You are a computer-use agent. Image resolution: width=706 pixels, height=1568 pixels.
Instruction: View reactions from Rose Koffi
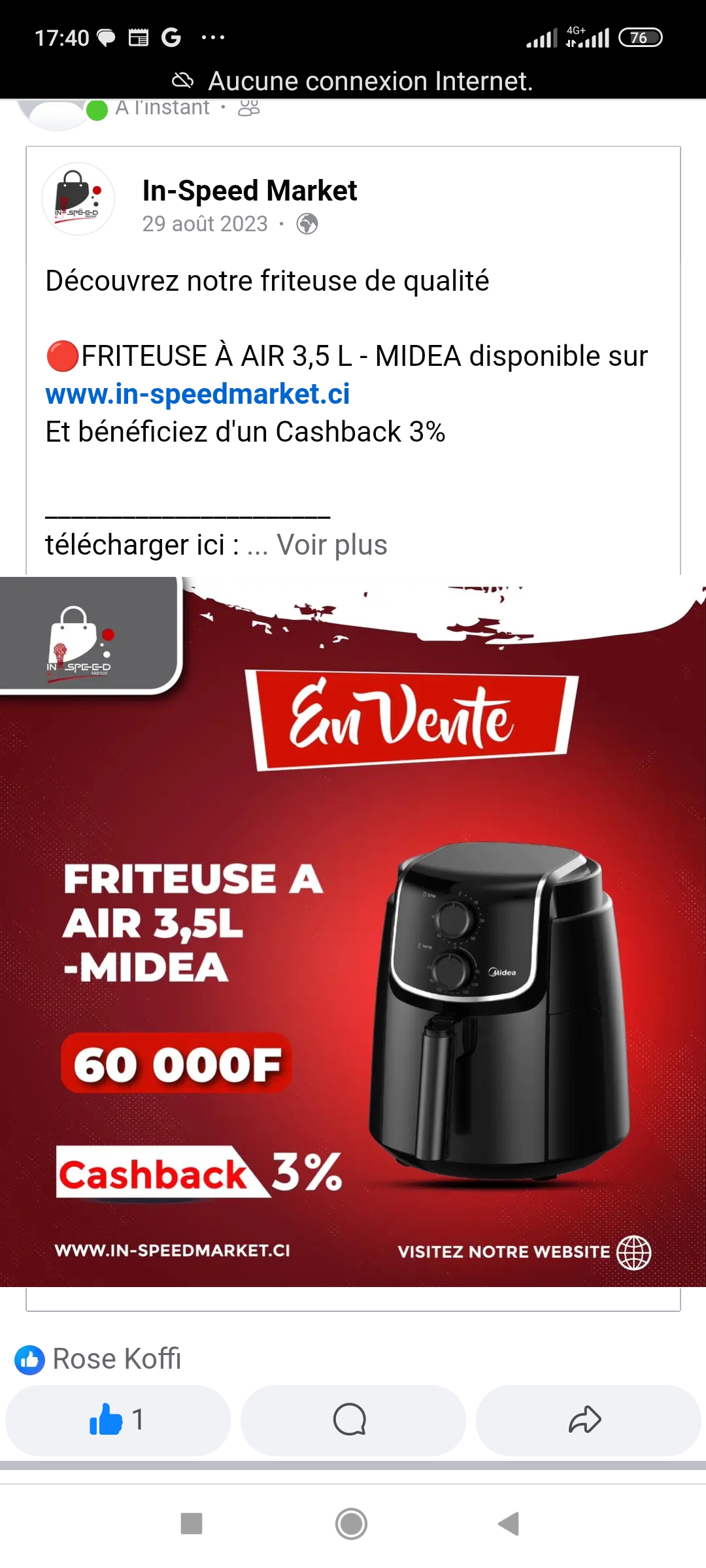[98, 1359]
